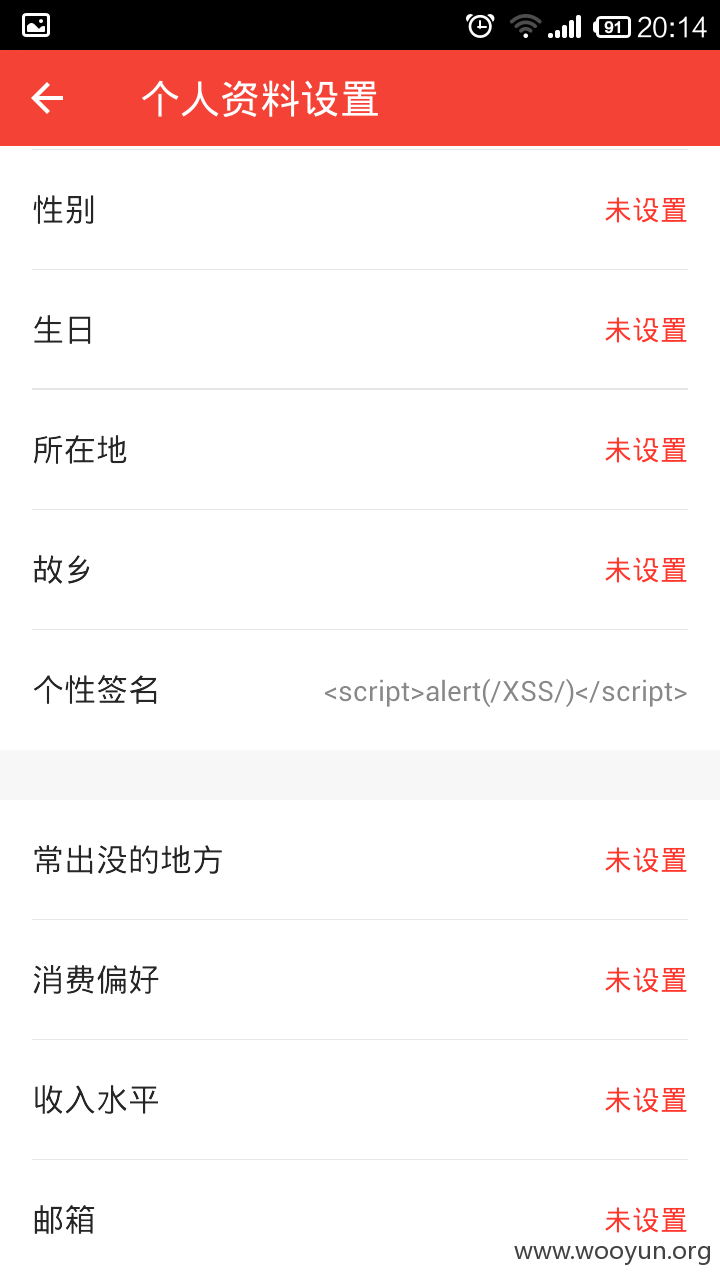Open the 所在地 location row
The image size is (720, 1280).
(360, 450)
